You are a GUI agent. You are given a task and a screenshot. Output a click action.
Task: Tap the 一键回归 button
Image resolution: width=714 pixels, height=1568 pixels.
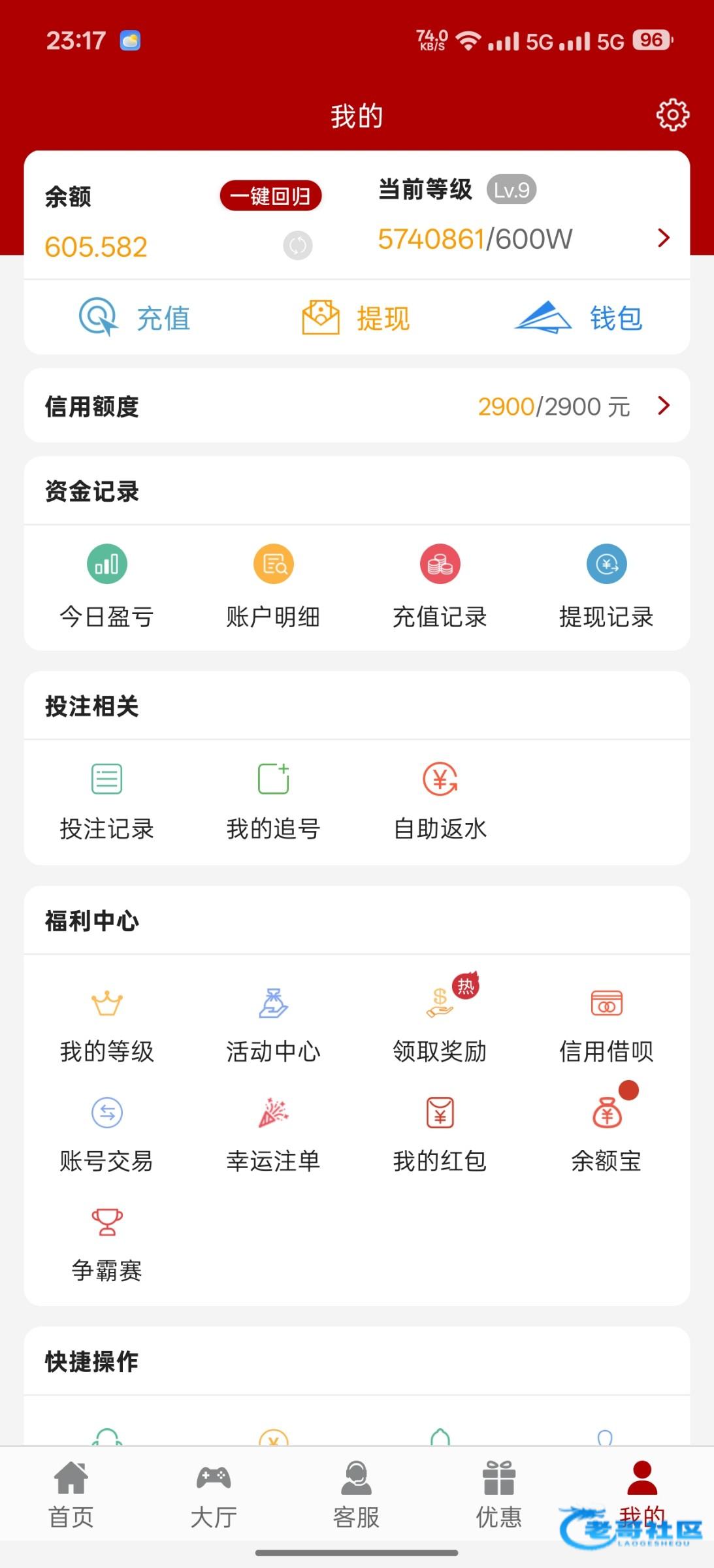click(270, 196)
